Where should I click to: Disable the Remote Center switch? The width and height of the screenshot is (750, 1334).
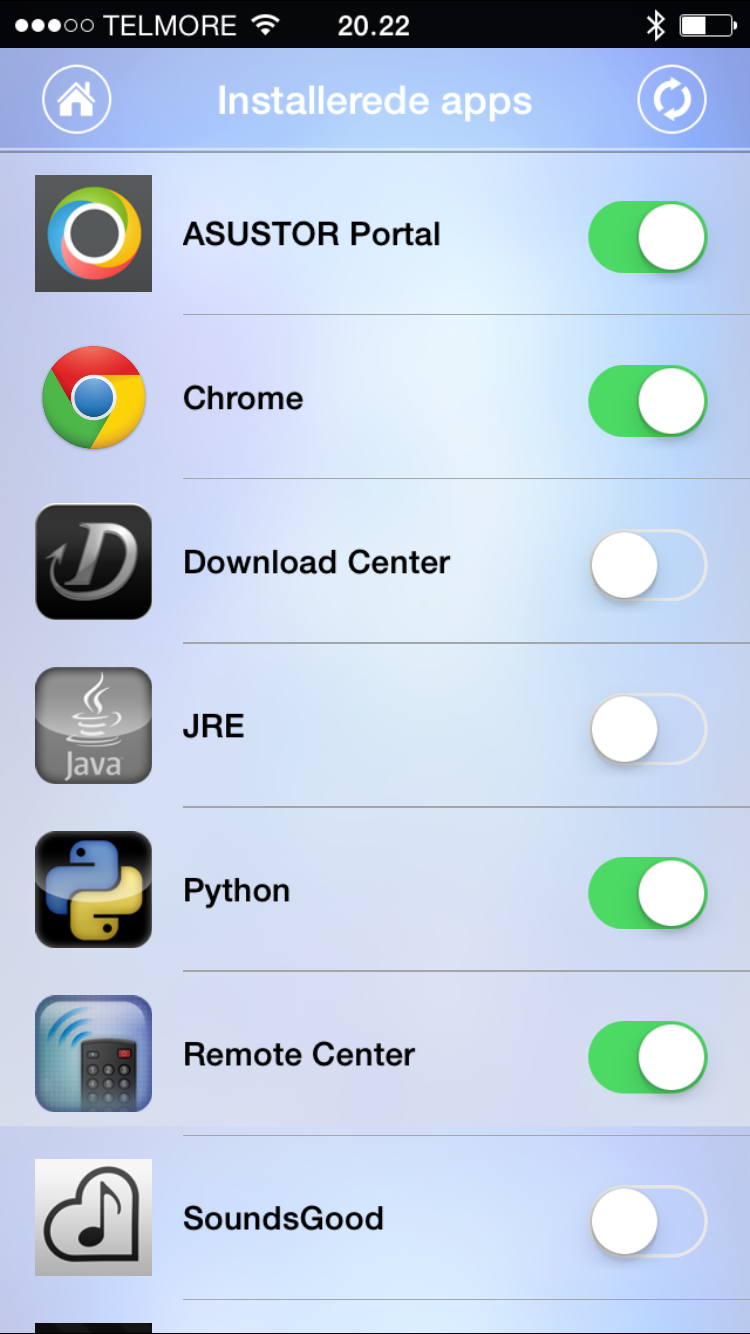648,1057
